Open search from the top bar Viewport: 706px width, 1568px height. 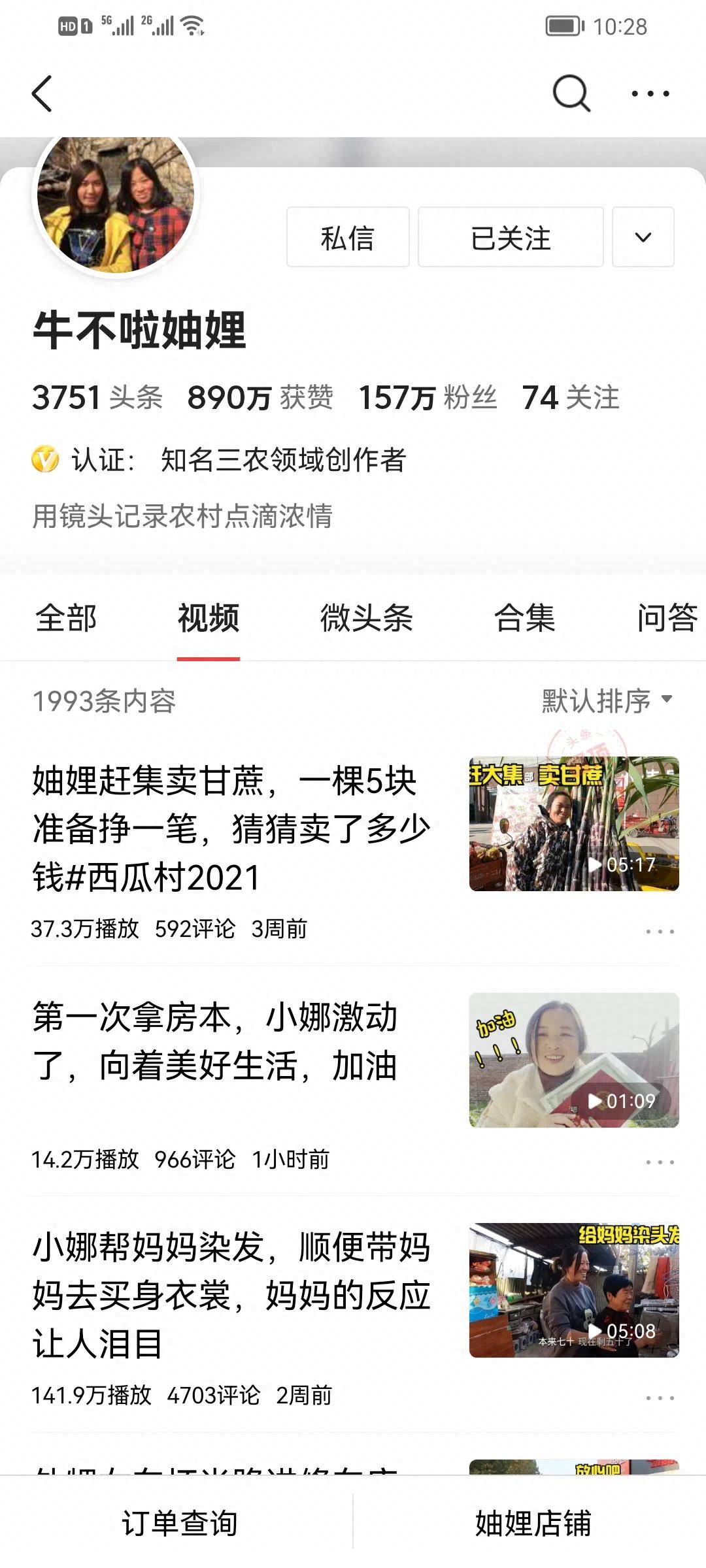click(x=571, y=93)
